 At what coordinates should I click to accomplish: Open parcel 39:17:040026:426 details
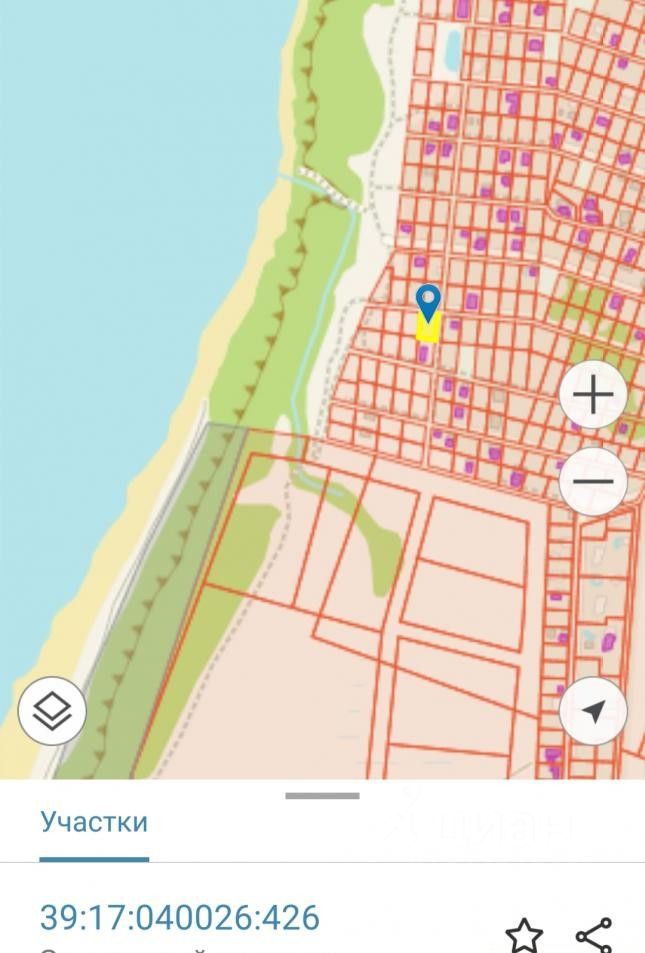coord(180,917)
